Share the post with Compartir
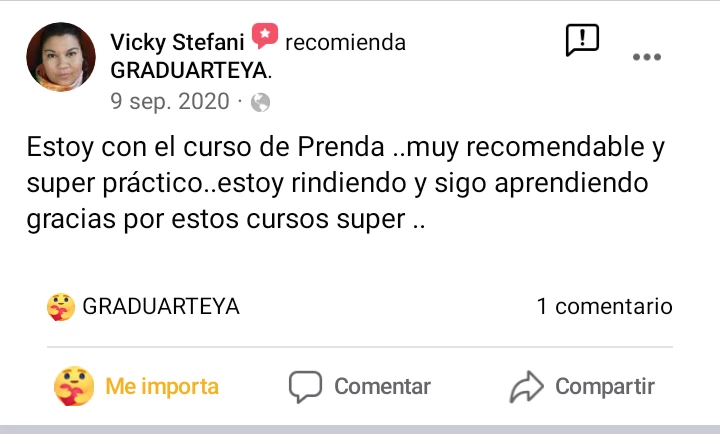This screenshot has height=434, width=720. click(x=582, y=386)
